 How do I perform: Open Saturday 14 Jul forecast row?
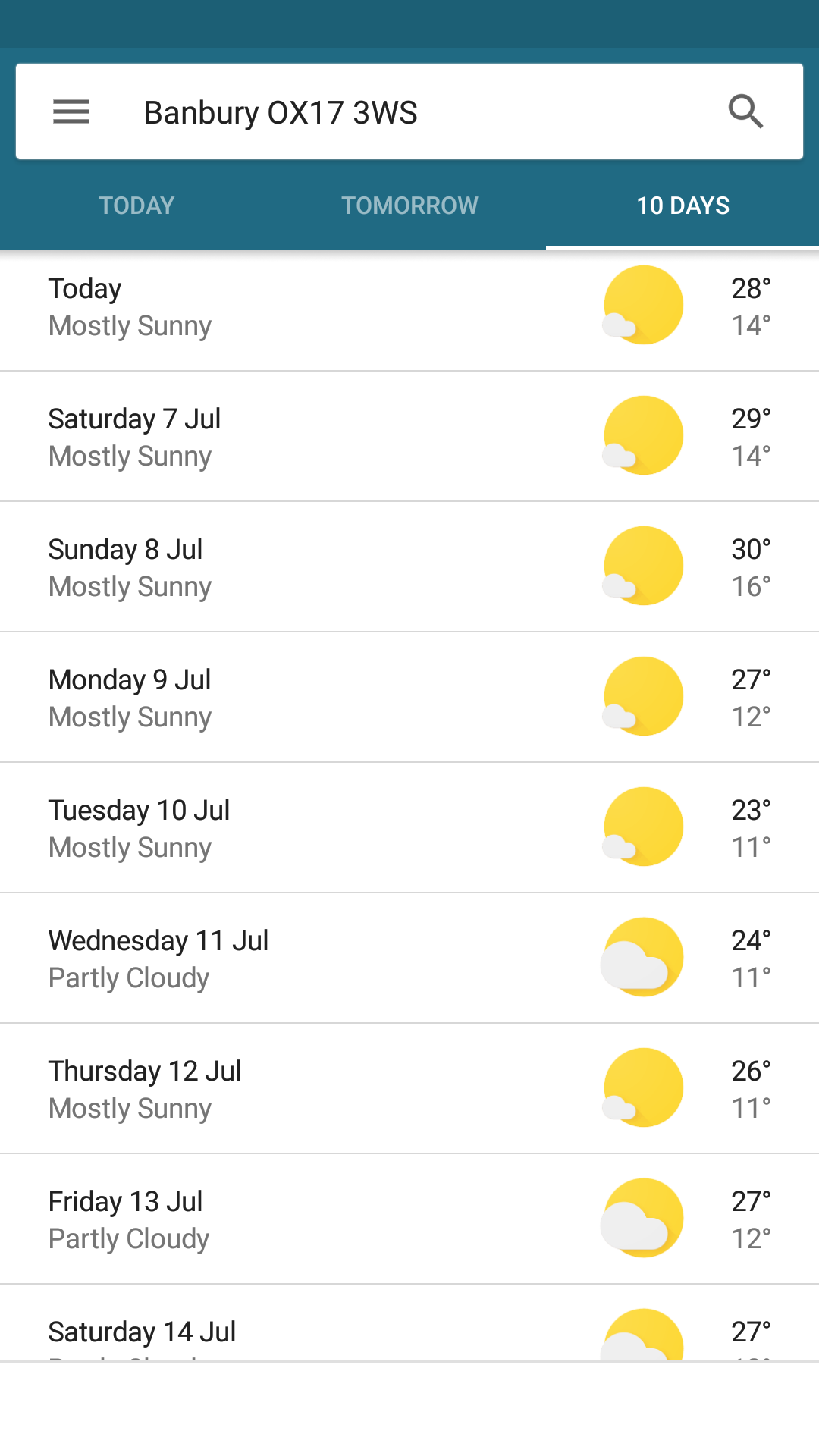pos(409,1323)
